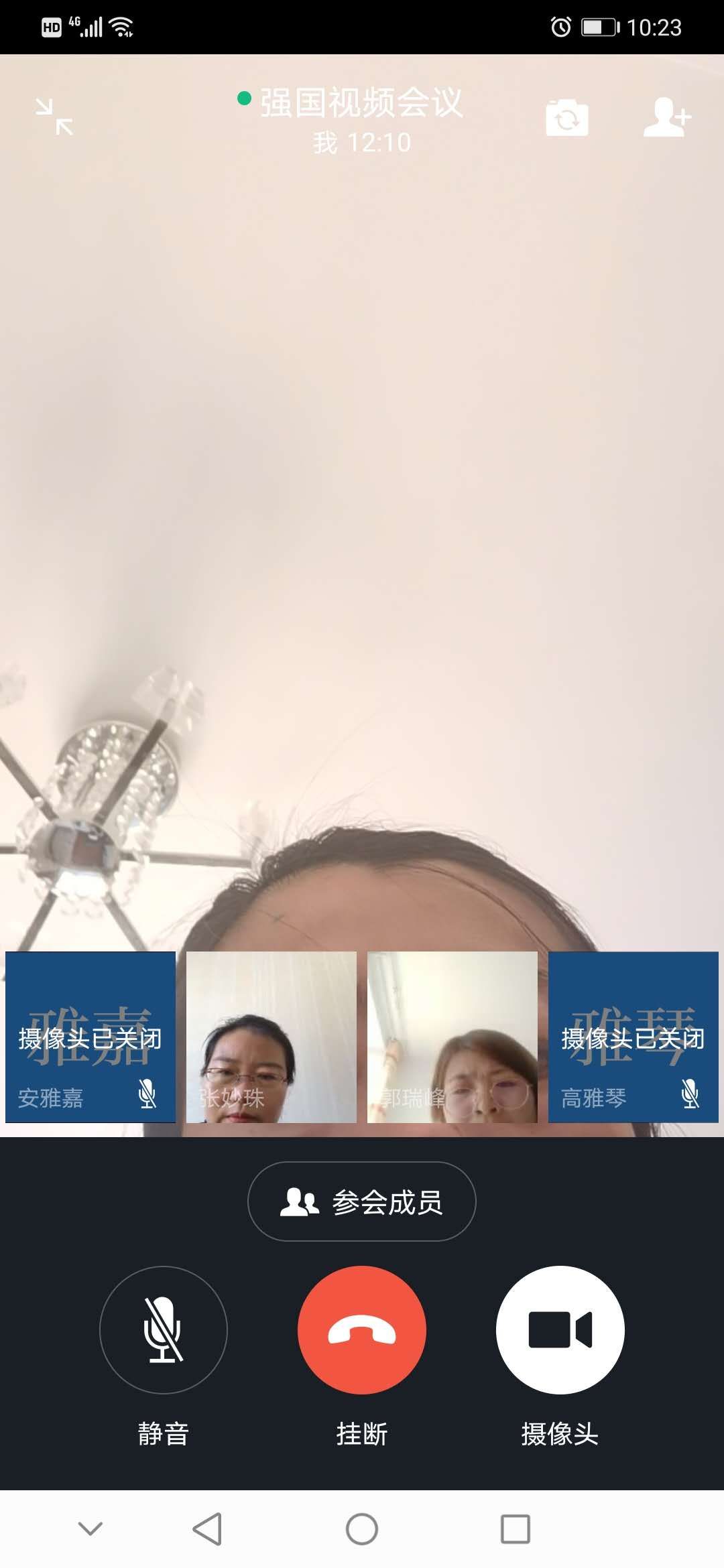This screenshot has width=724, height=1568.
Task: View 郭瑞峰's video feed
Action: pyautogui.click(x=452, y=1037)
